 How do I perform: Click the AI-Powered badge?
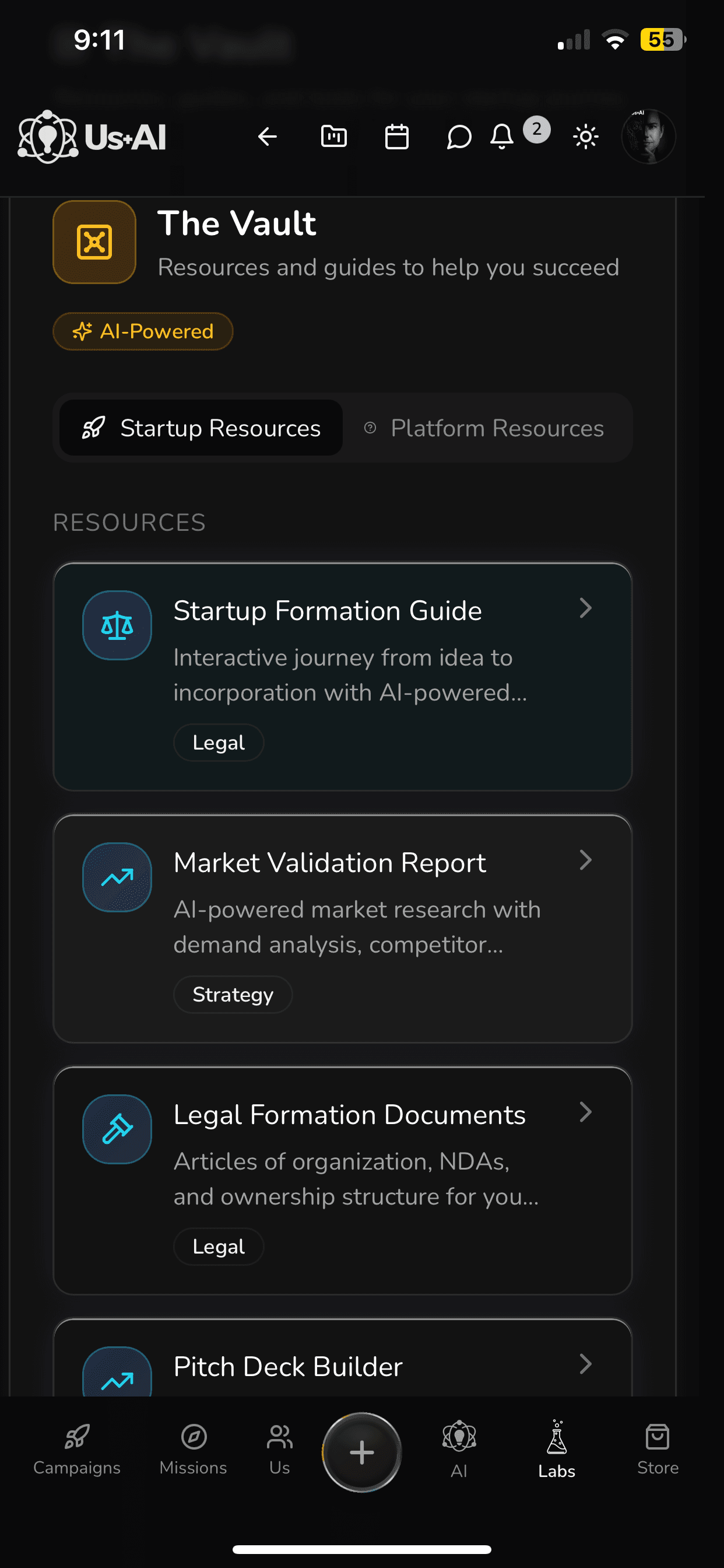coord(143,331)
